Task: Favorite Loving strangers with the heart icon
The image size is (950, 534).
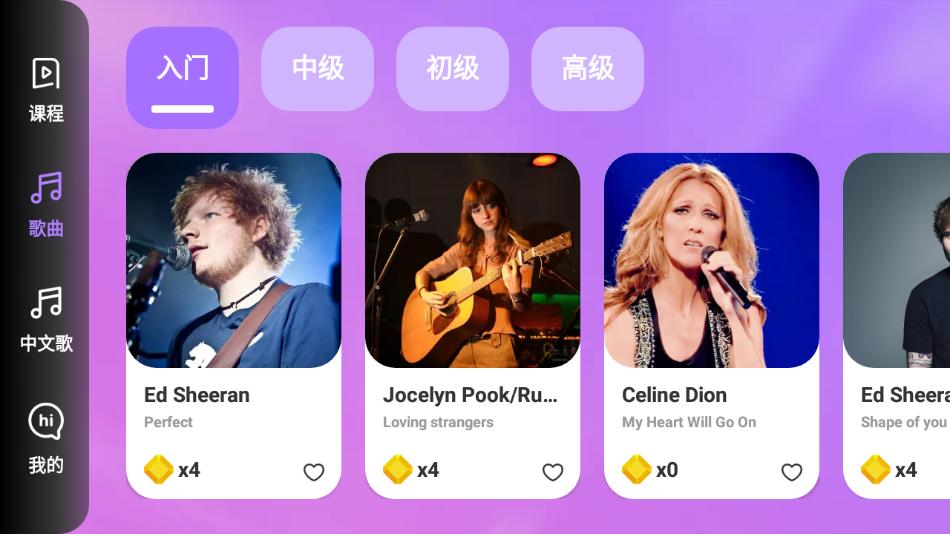Action: (553, 472)
